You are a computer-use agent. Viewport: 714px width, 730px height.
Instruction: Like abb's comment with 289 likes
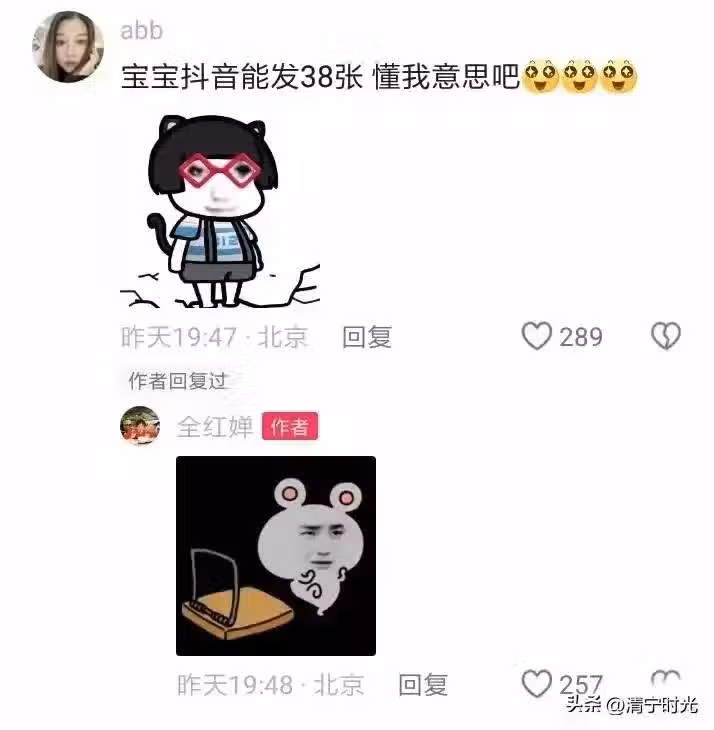[538, 336]
